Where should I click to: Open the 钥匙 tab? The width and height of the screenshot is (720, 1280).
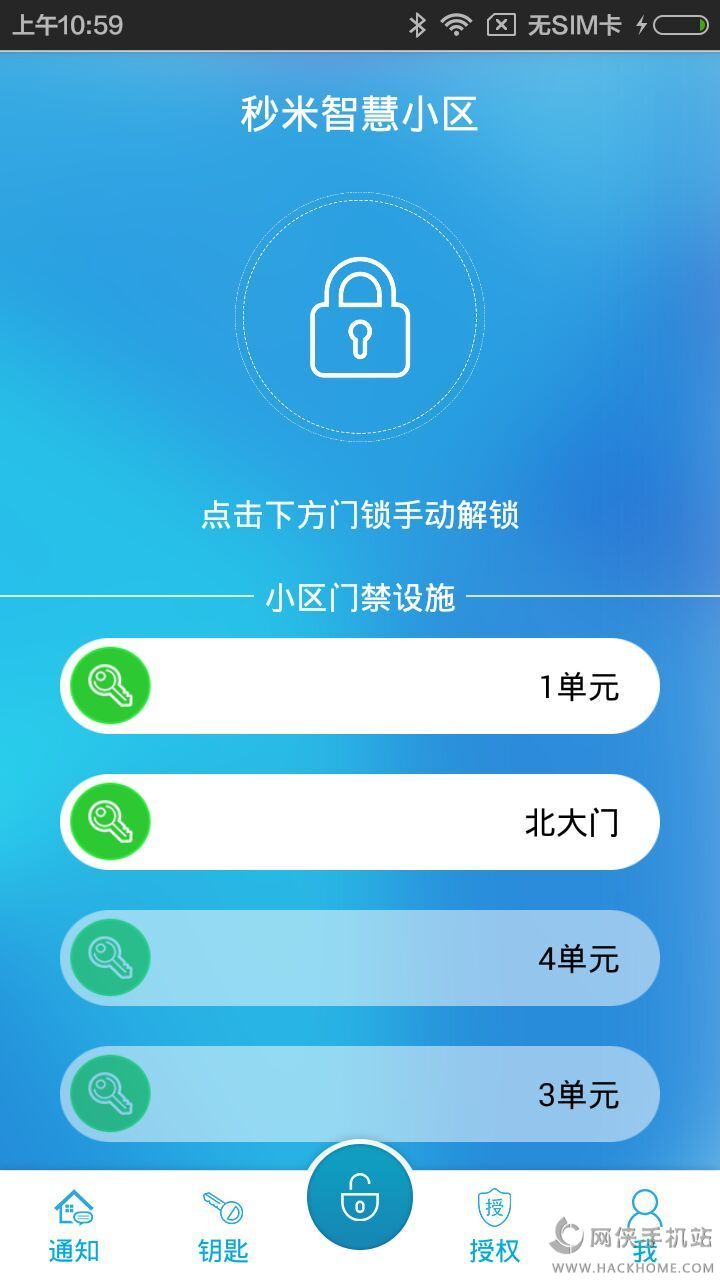coord(222,1226)
